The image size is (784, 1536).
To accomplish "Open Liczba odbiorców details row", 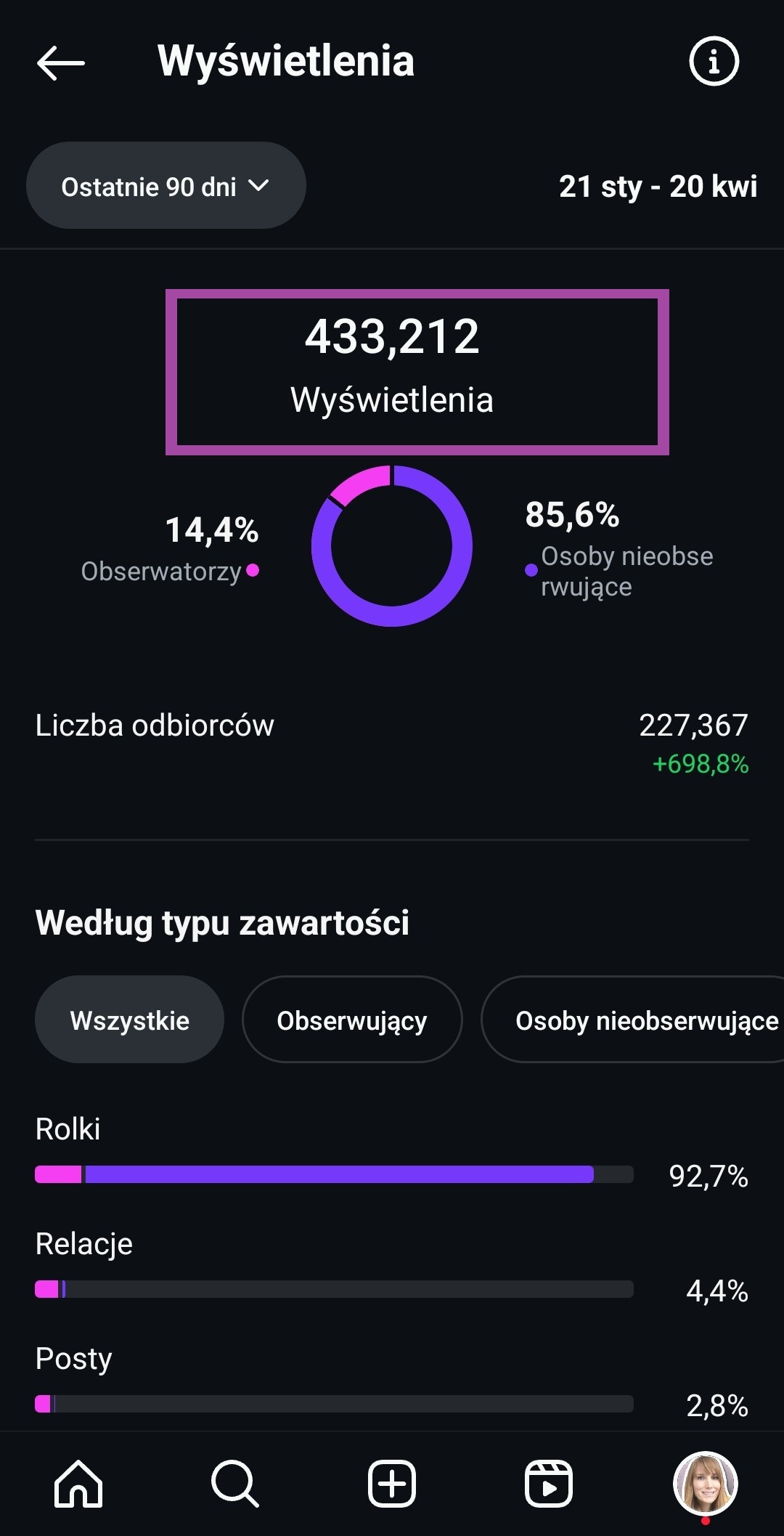I will (x=392, y=725).
